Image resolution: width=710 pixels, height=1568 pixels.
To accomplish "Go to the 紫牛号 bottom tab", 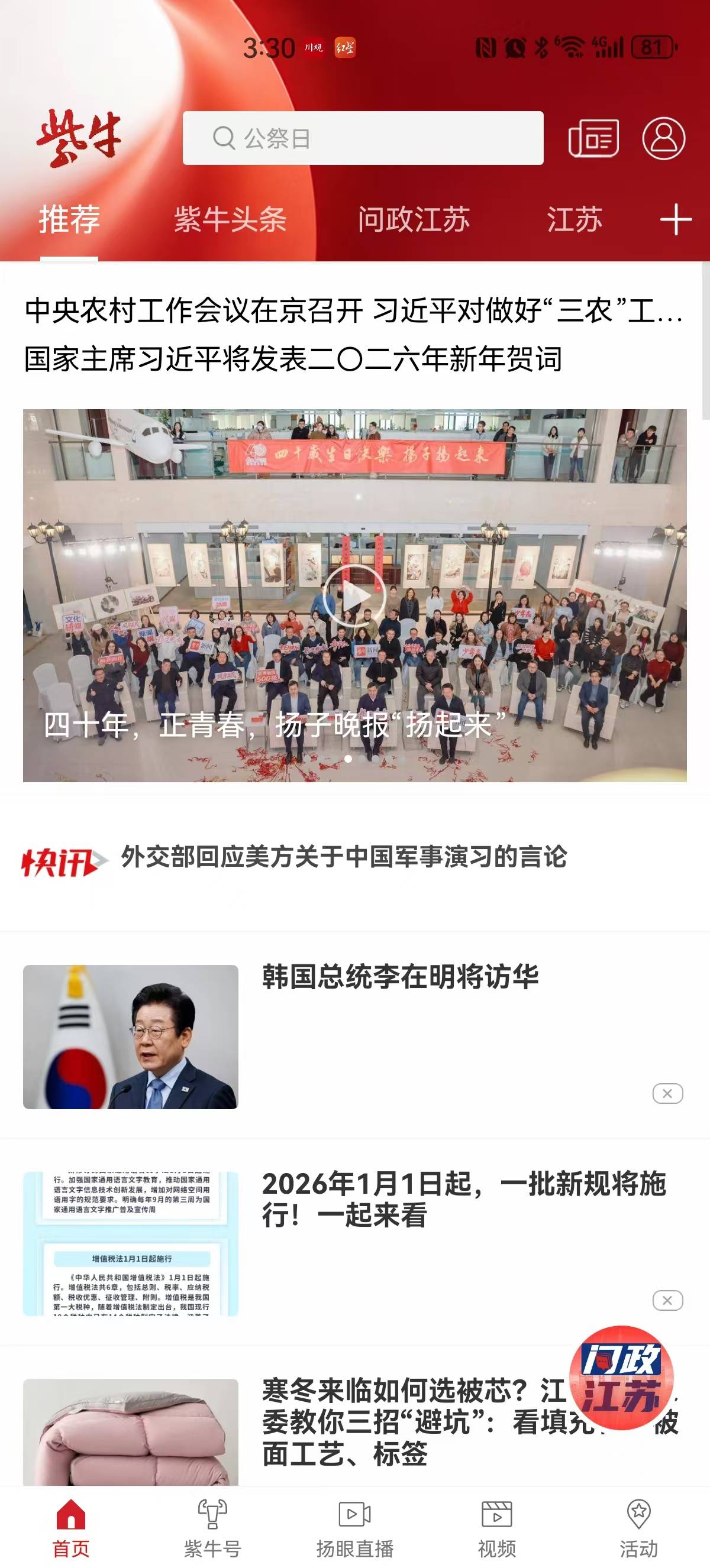I will (x=212, y=1527).
